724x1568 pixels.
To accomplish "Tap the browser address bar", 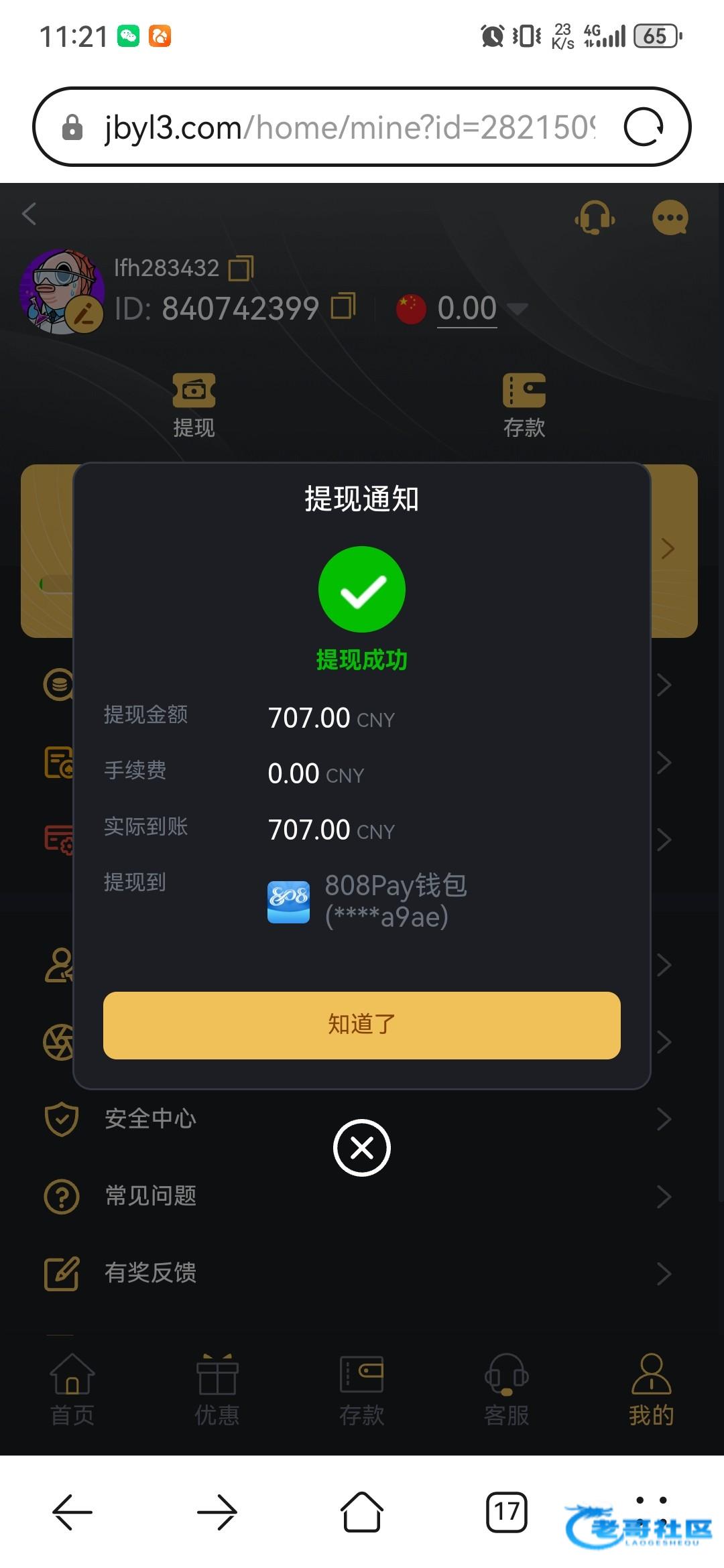I will click(349, 127).
